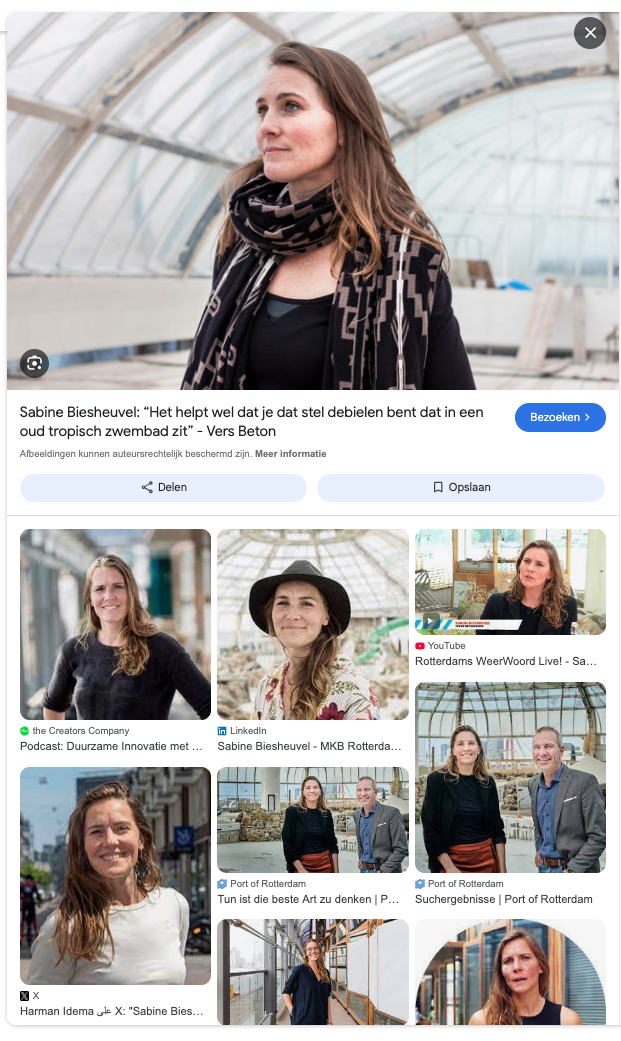This screenshot has height=1041, width=621.
Task: Share this image via Delen
Action: (163, 487)
